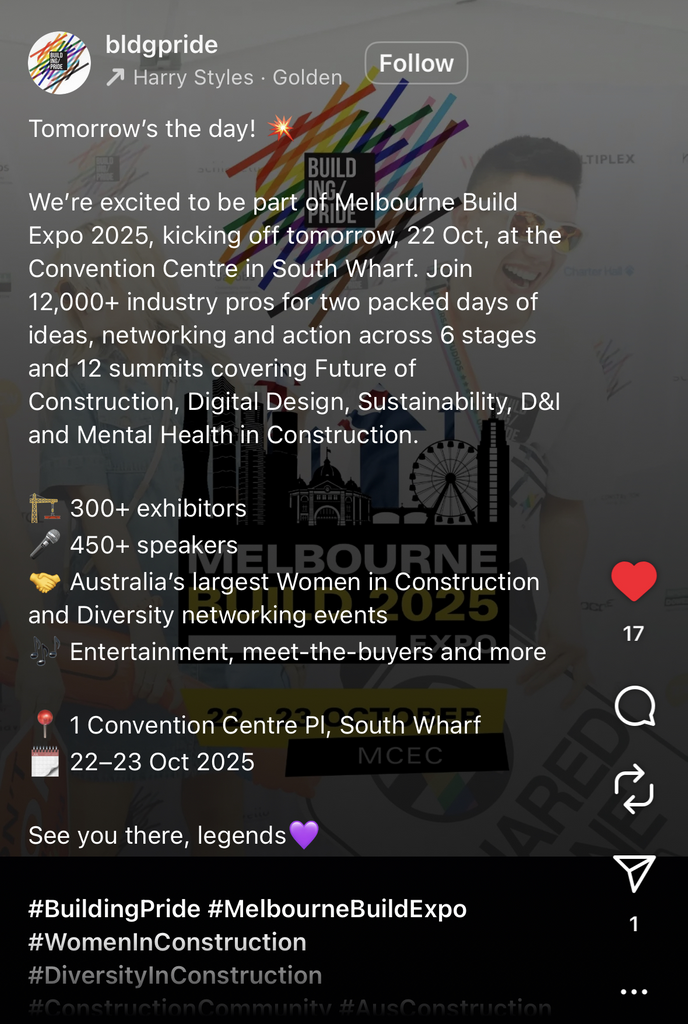Share this reel via send icon
This screenshot has height=1024, width=688.
tap(633, 873)
